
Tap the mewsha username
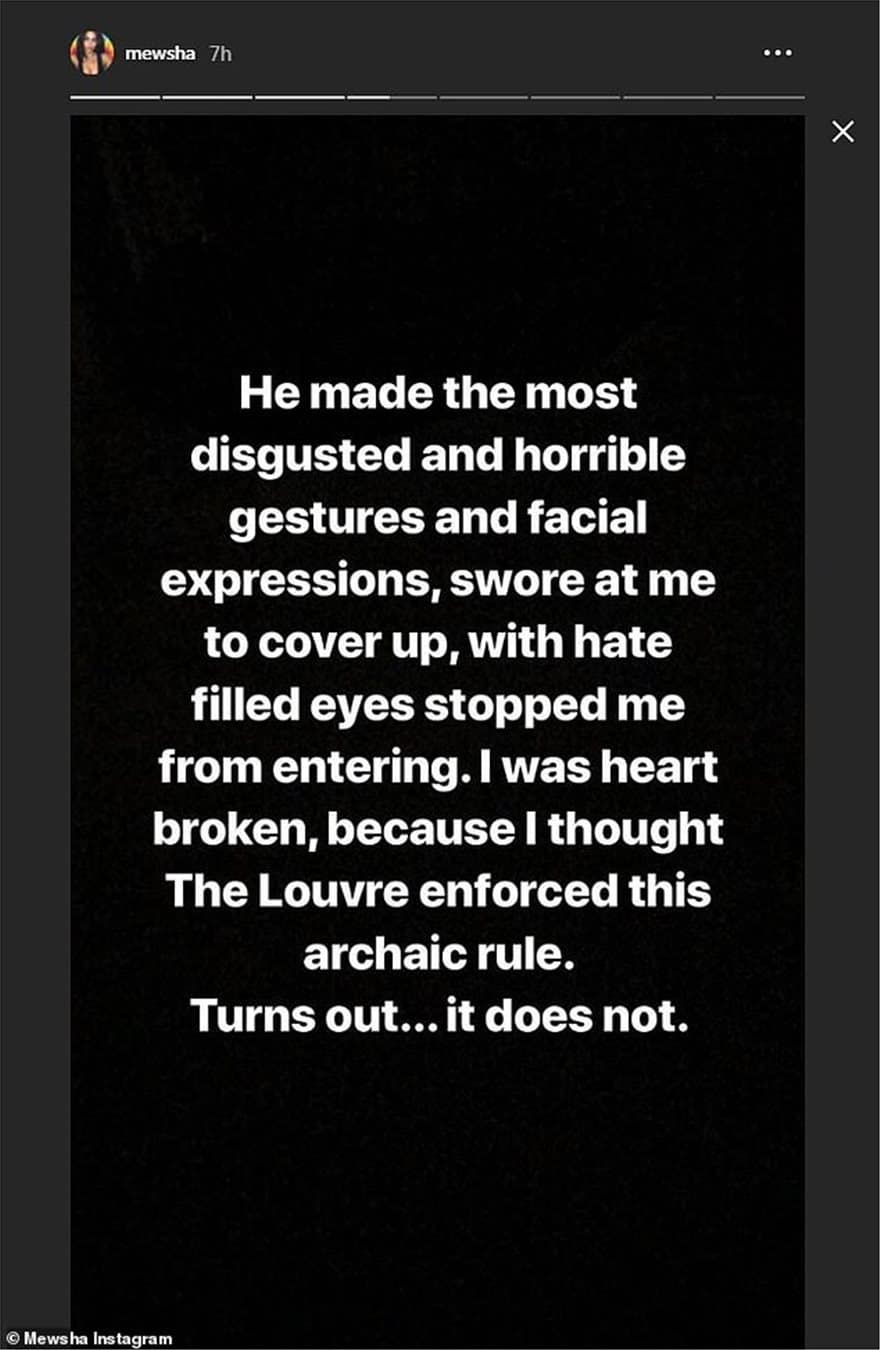pyautogui.click(x=160, y=54)
